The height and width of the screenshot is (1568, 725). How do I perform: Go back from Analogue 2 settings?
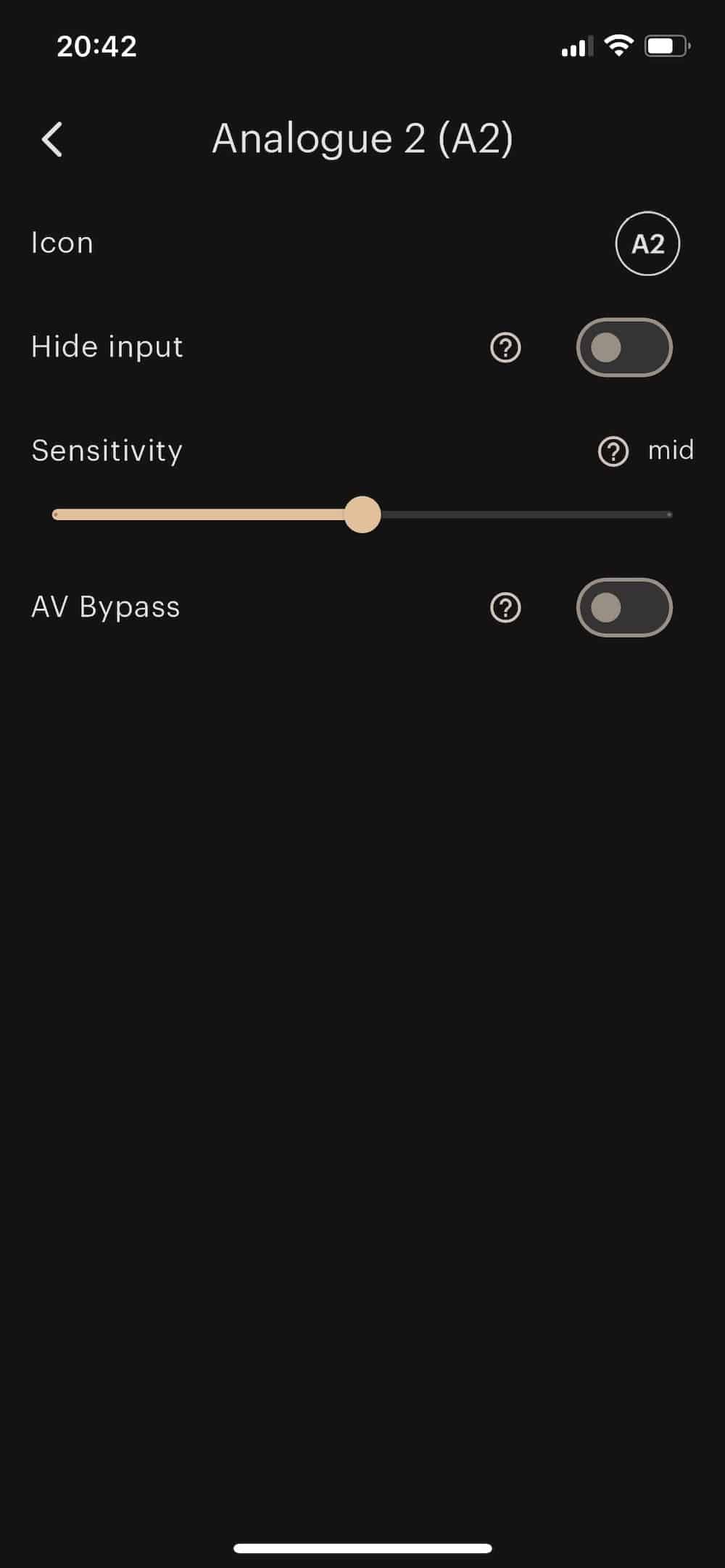pyautogui.click(x=52, y=139)
